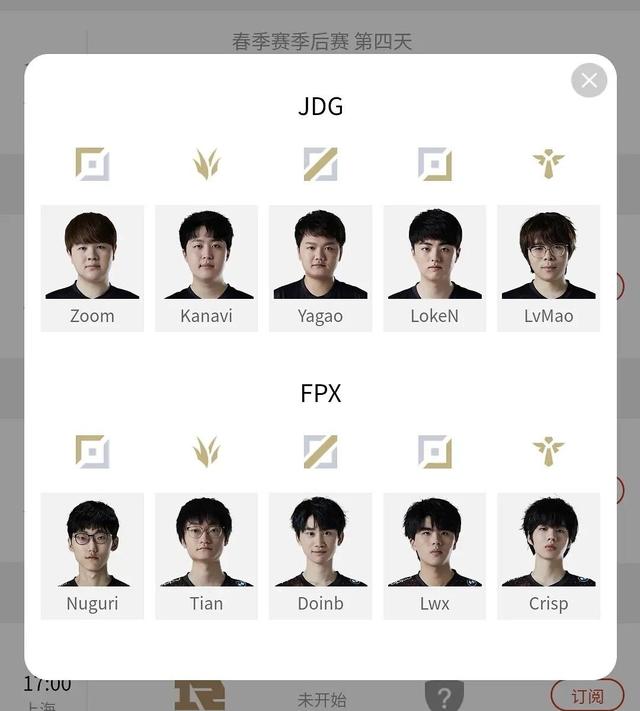Open Crisp's player card
This screenshot has width=640, height=711.
click(x=548, y=555)
